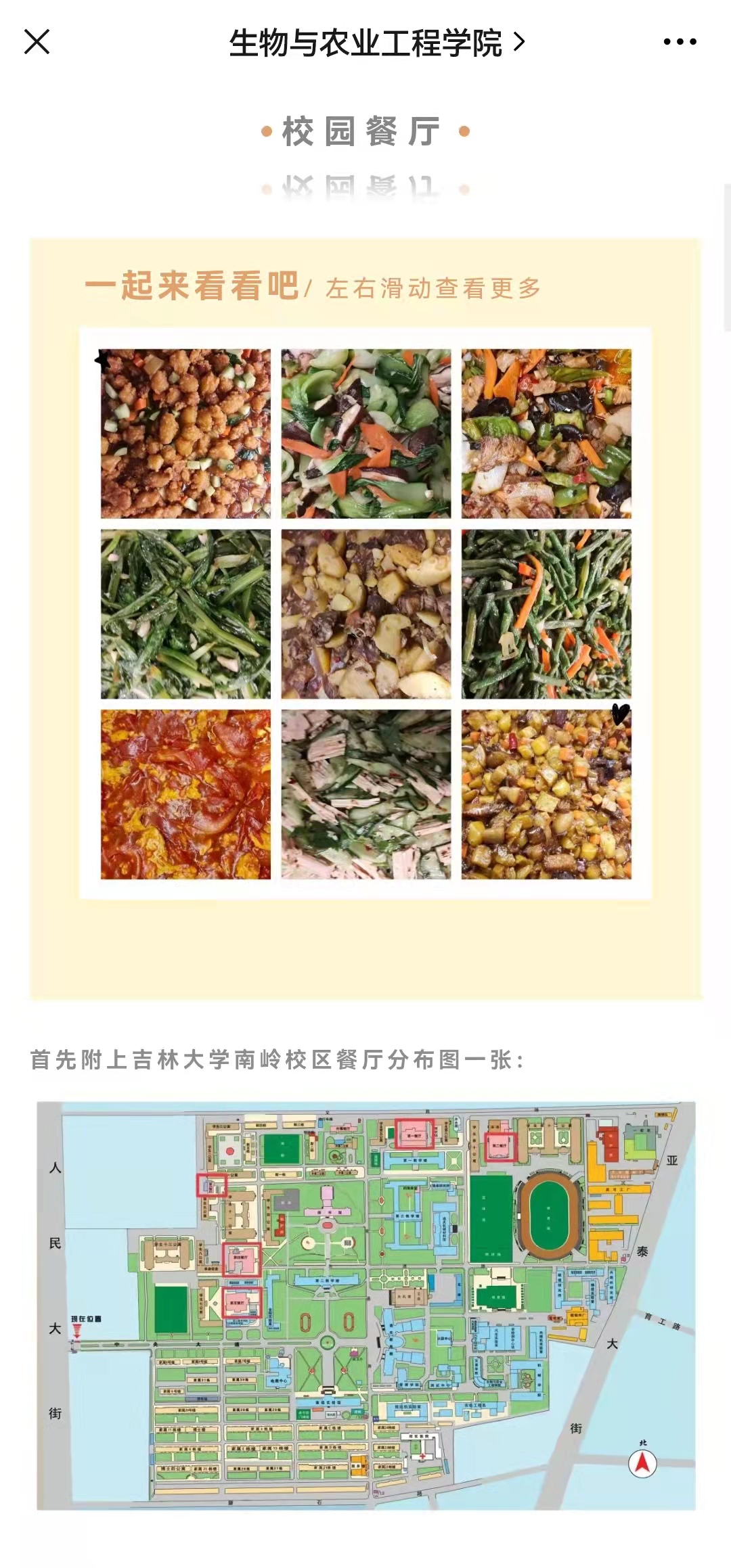The image size is (731, 1568).
Task: Open the 生物与农业工程学院 account page
Action: coord(376,43)
